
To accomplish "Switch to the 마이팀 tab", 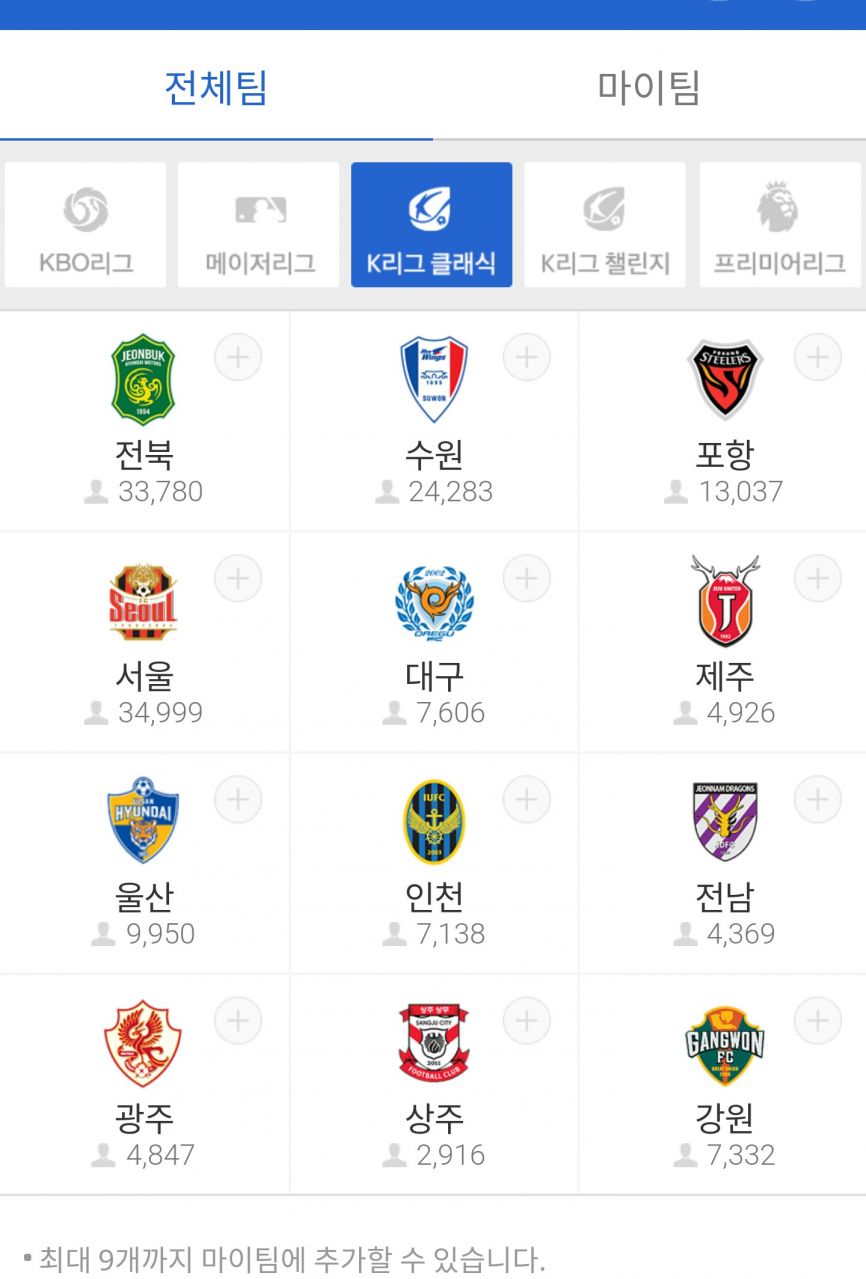I will pyautogui.click(x=648, y=87).
